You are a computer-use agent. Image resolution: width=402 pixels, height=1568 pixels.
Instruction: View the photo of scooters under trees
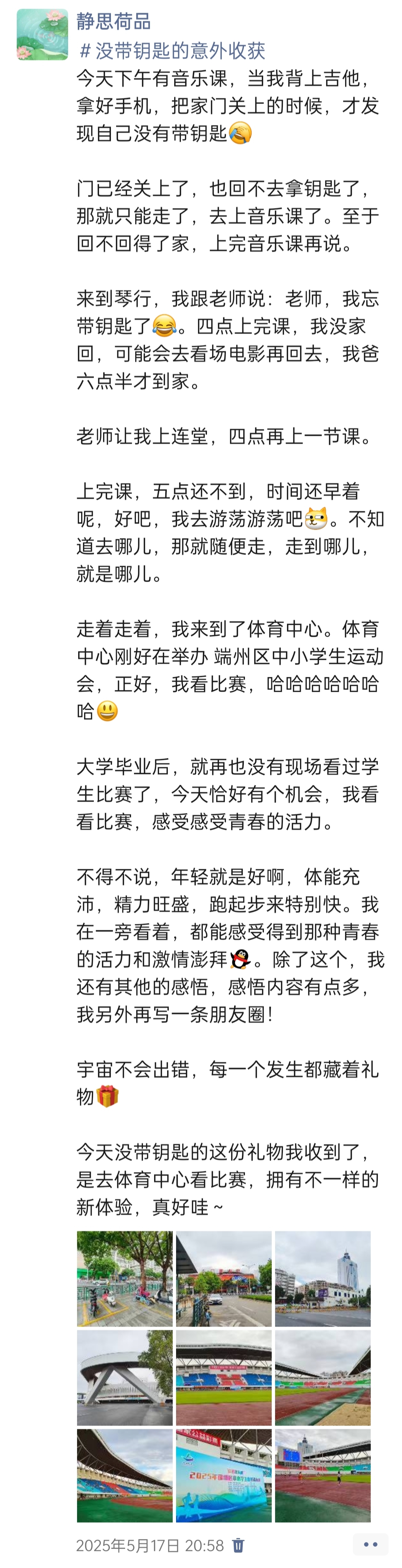pyautogui.click(x=125, y=1279)
